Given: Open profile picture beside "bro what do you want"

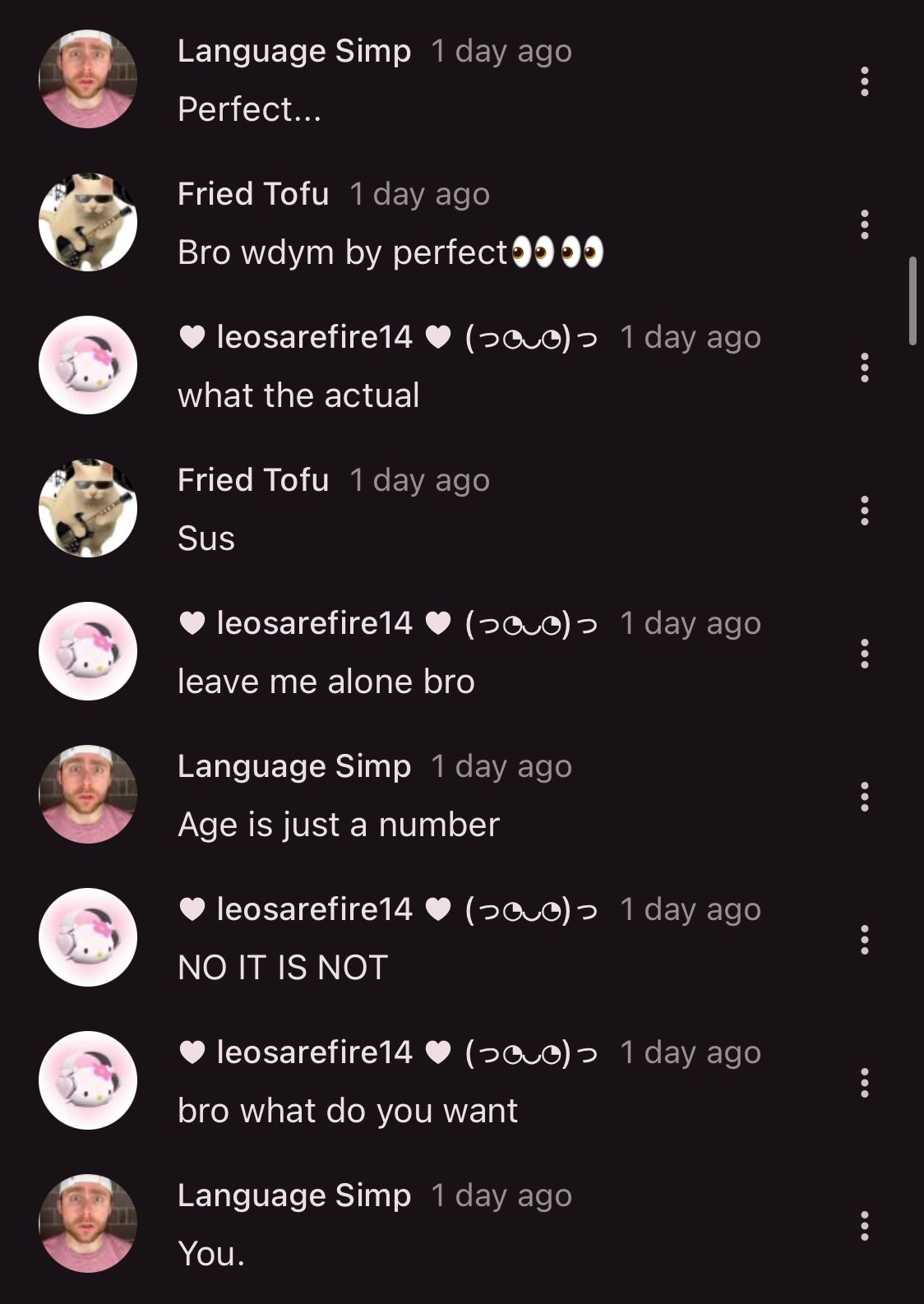Looking at the screenshot, I should click(88, 1080).
